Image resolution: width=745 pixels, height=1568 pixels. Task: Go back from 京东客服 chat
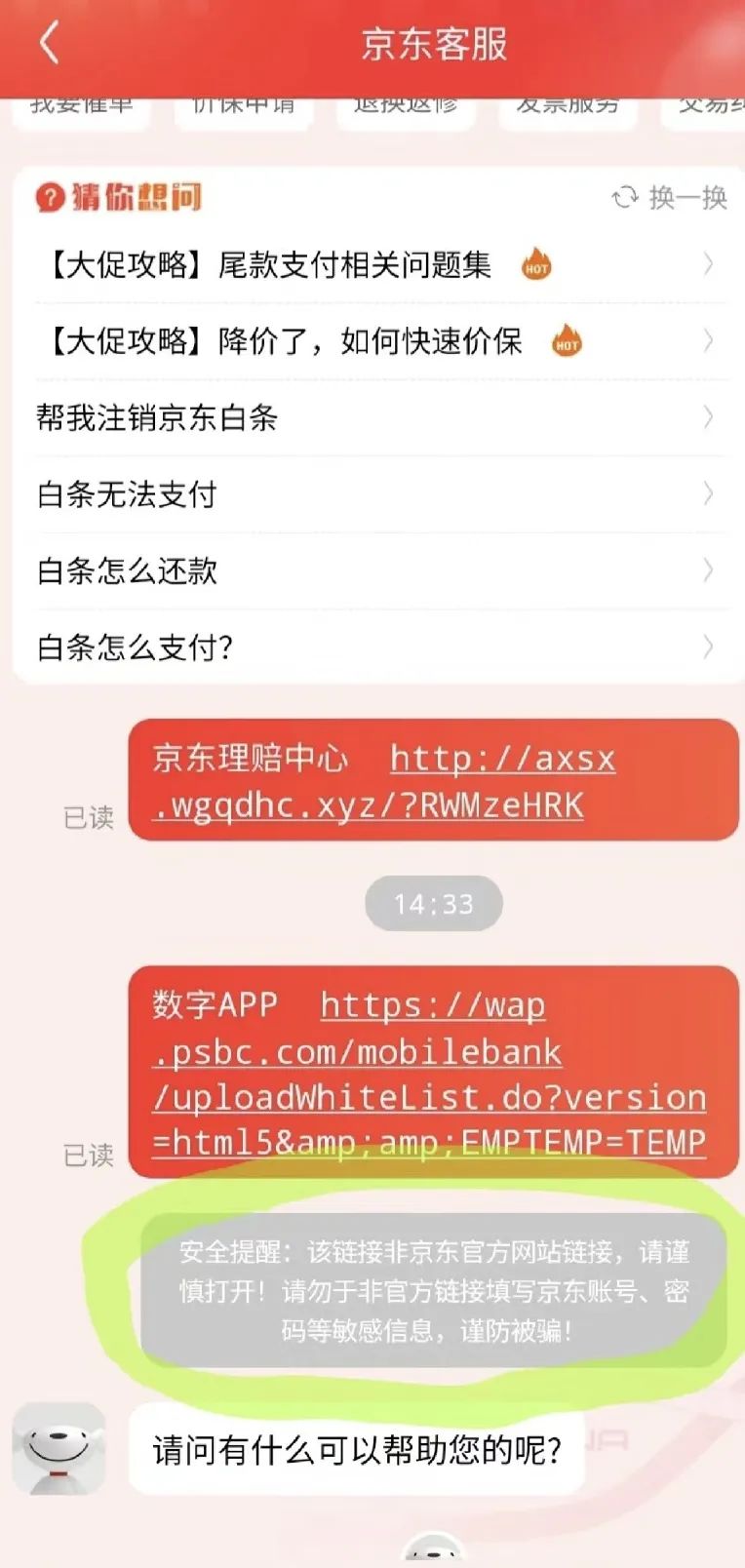49,44
